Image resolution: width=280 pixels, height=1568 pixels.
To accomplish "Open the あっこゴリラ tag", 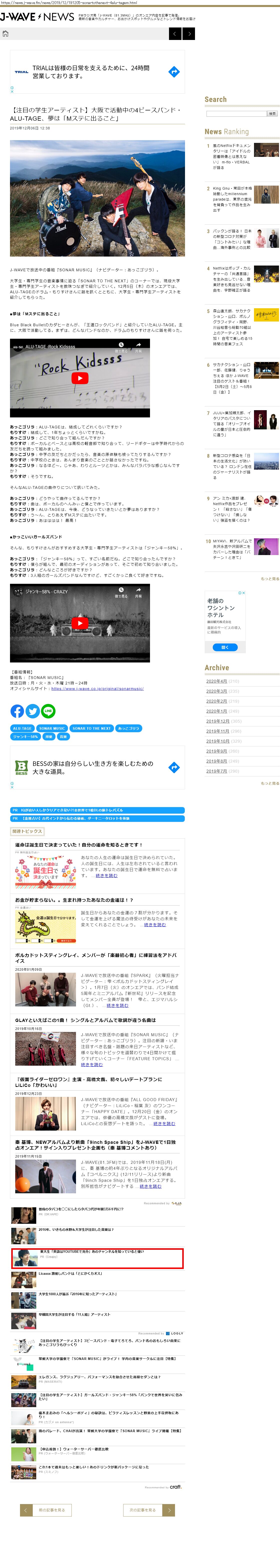I will 128,728.
